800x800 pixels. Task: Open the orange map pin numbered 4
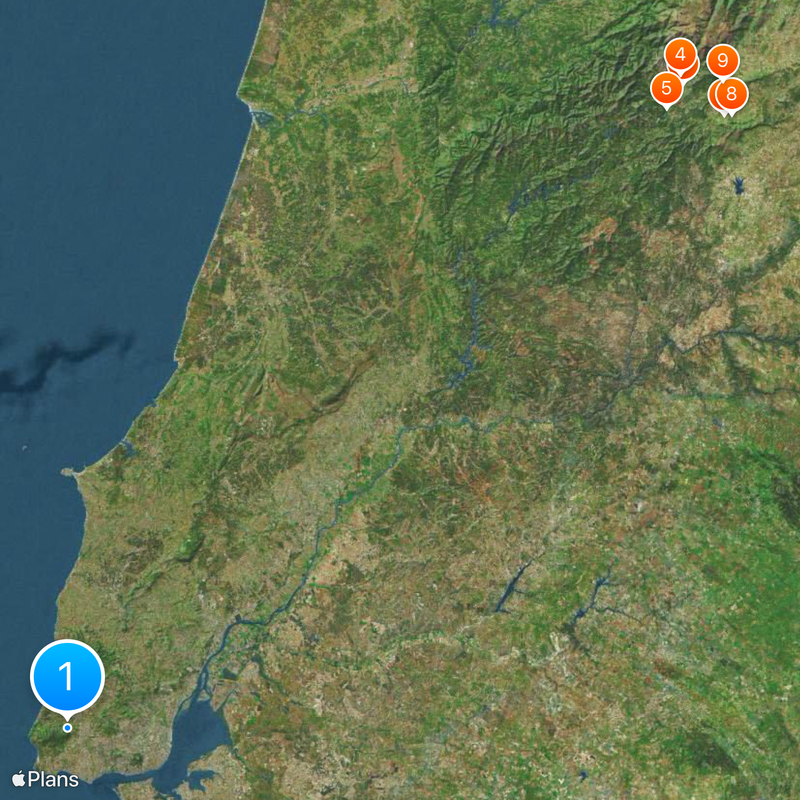[x=680, y=54]
